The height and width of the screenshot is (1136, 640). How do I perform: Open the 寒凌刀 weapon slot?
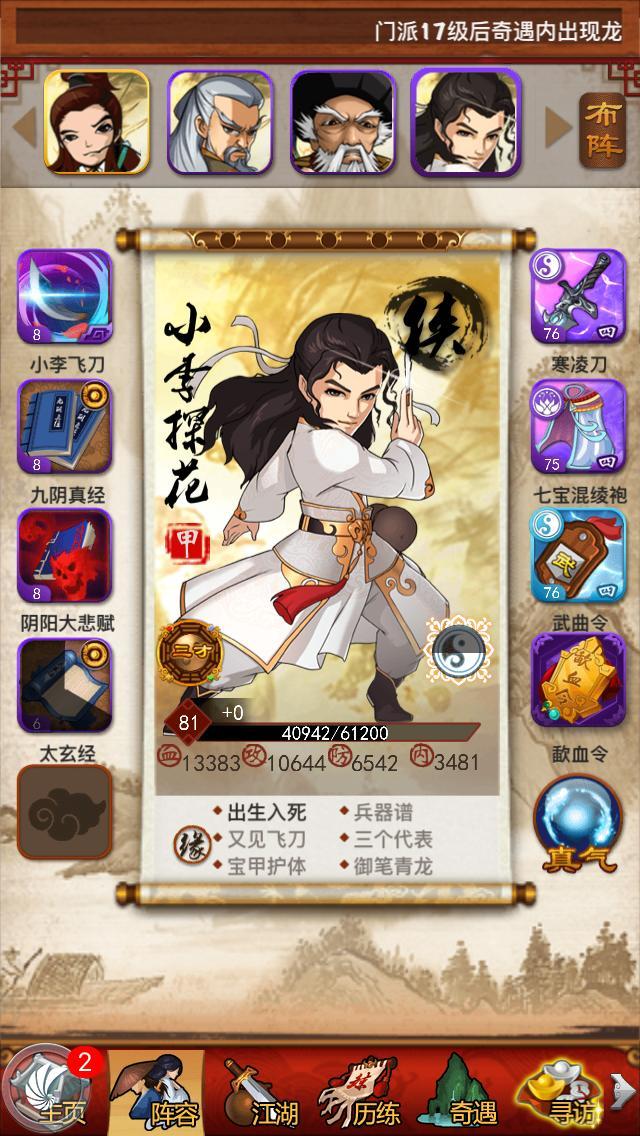(577, 298)
